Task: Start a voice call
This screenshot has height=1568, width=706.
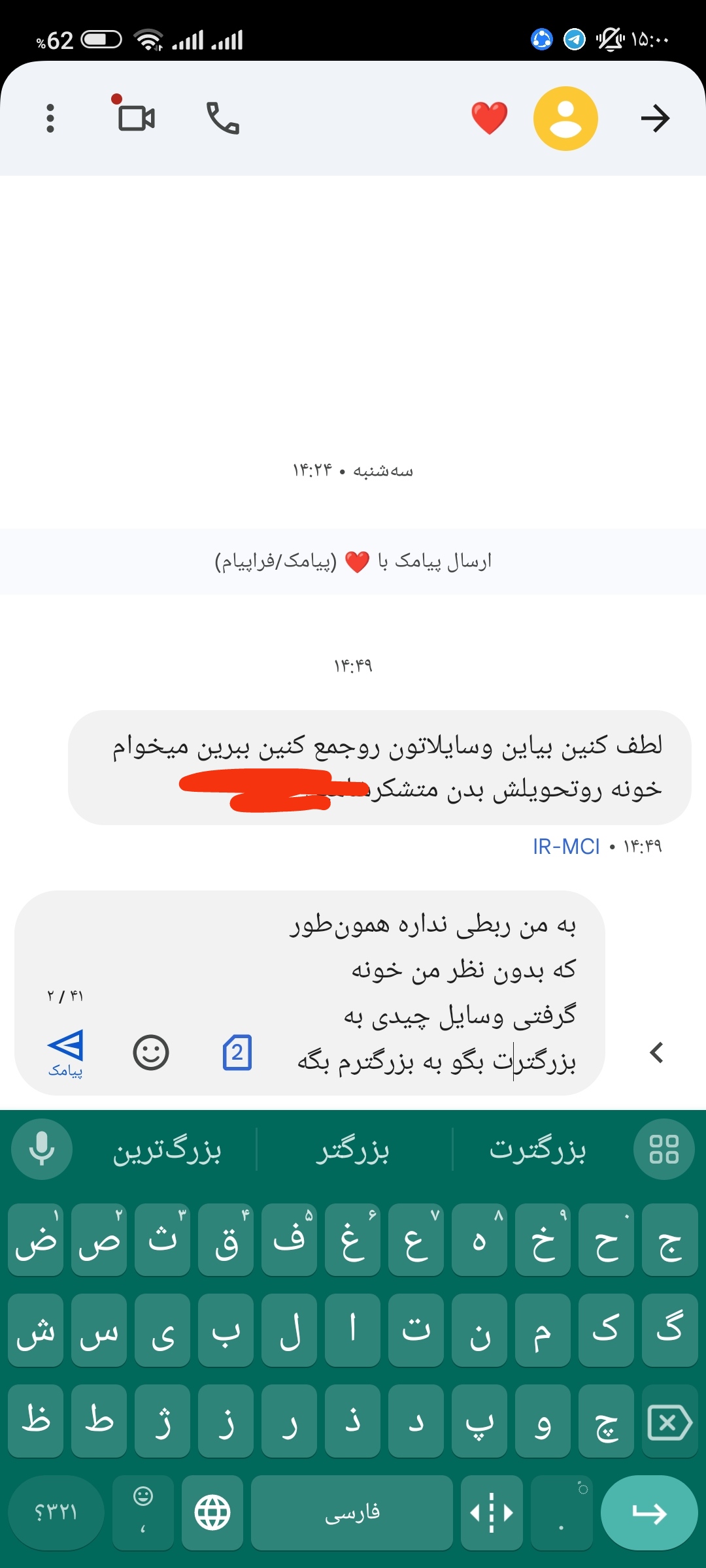Action: (x=223, y=118)
